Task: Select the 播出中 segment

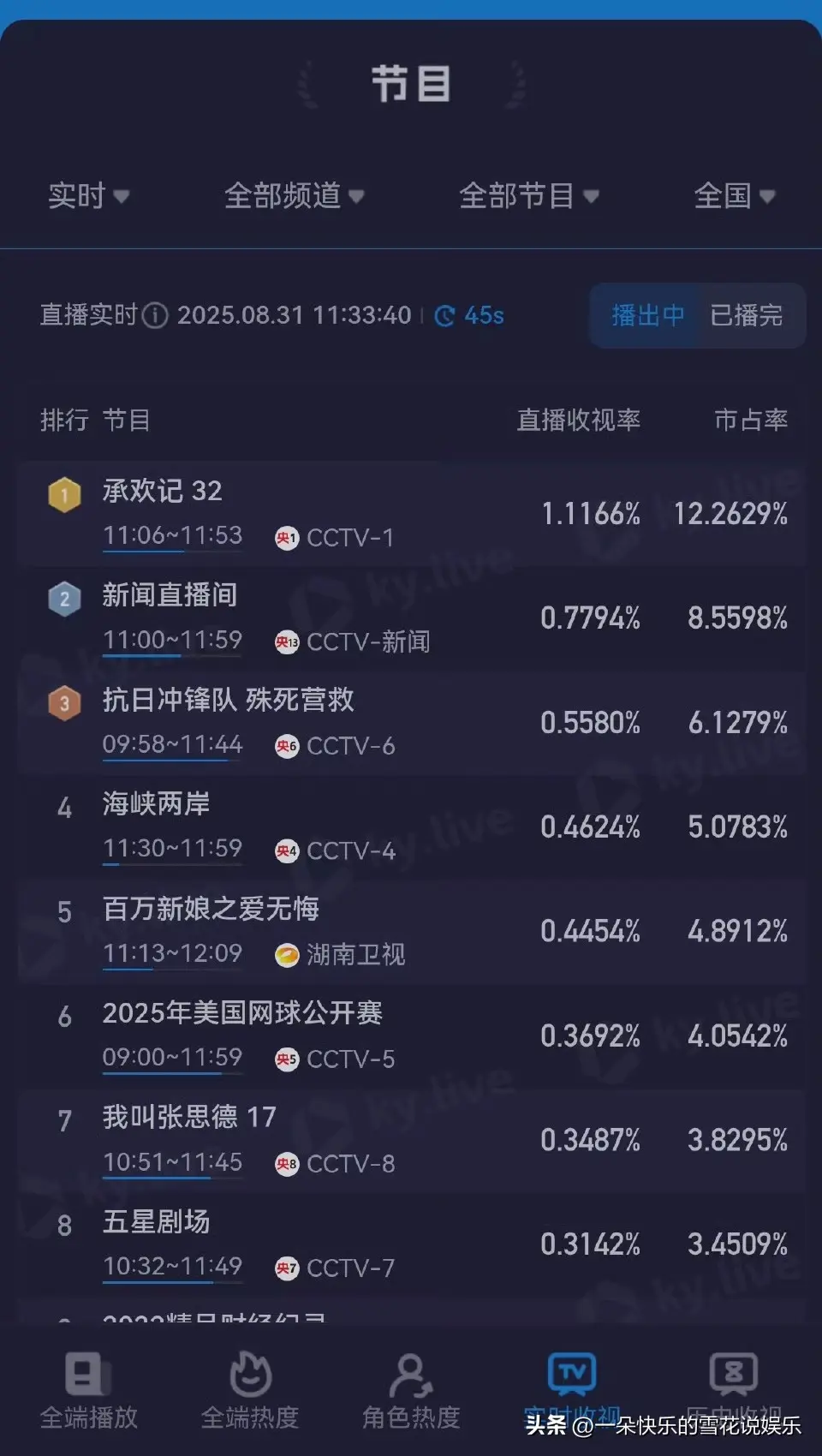Action: 647,315
